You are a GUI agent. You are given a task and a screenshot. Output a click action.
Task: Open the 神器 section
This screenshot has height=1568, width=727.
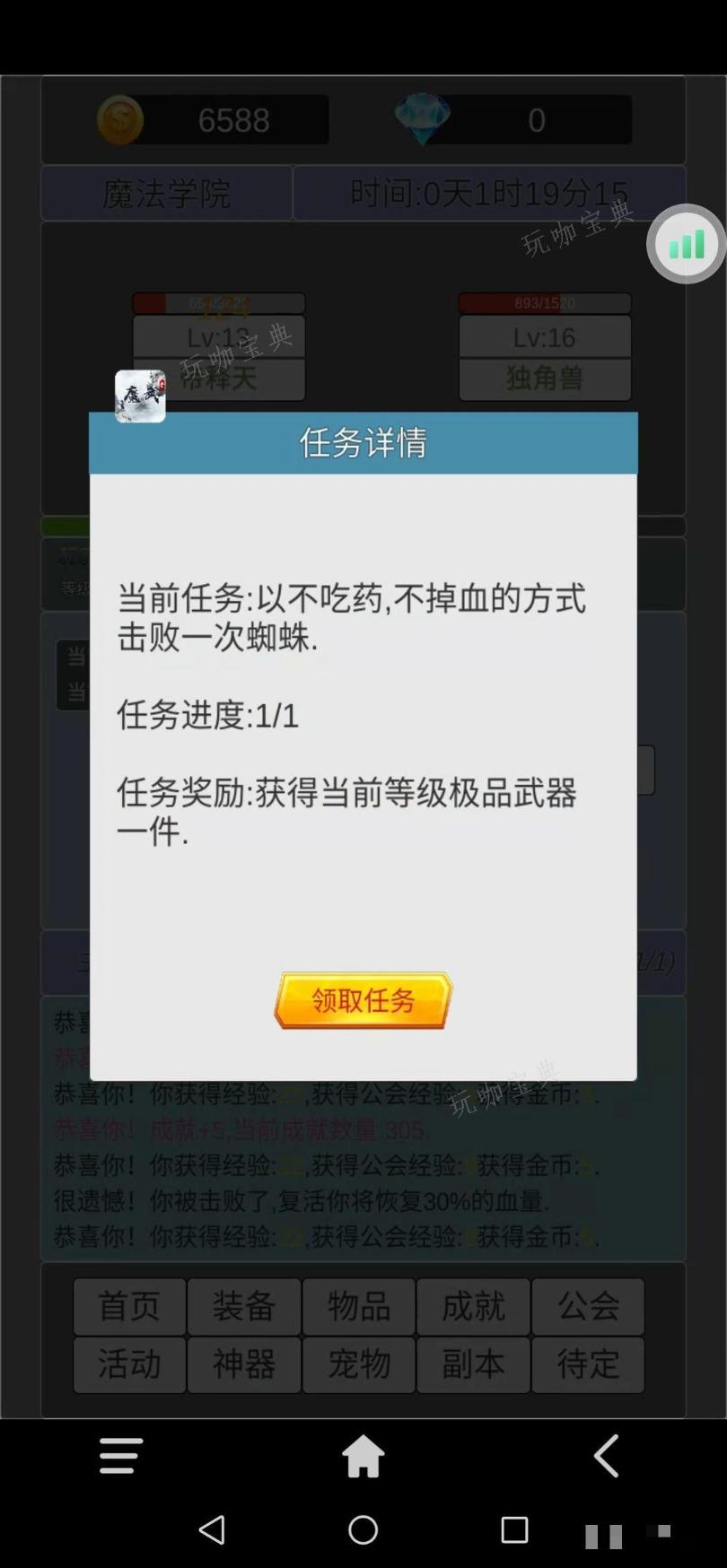244,1364
